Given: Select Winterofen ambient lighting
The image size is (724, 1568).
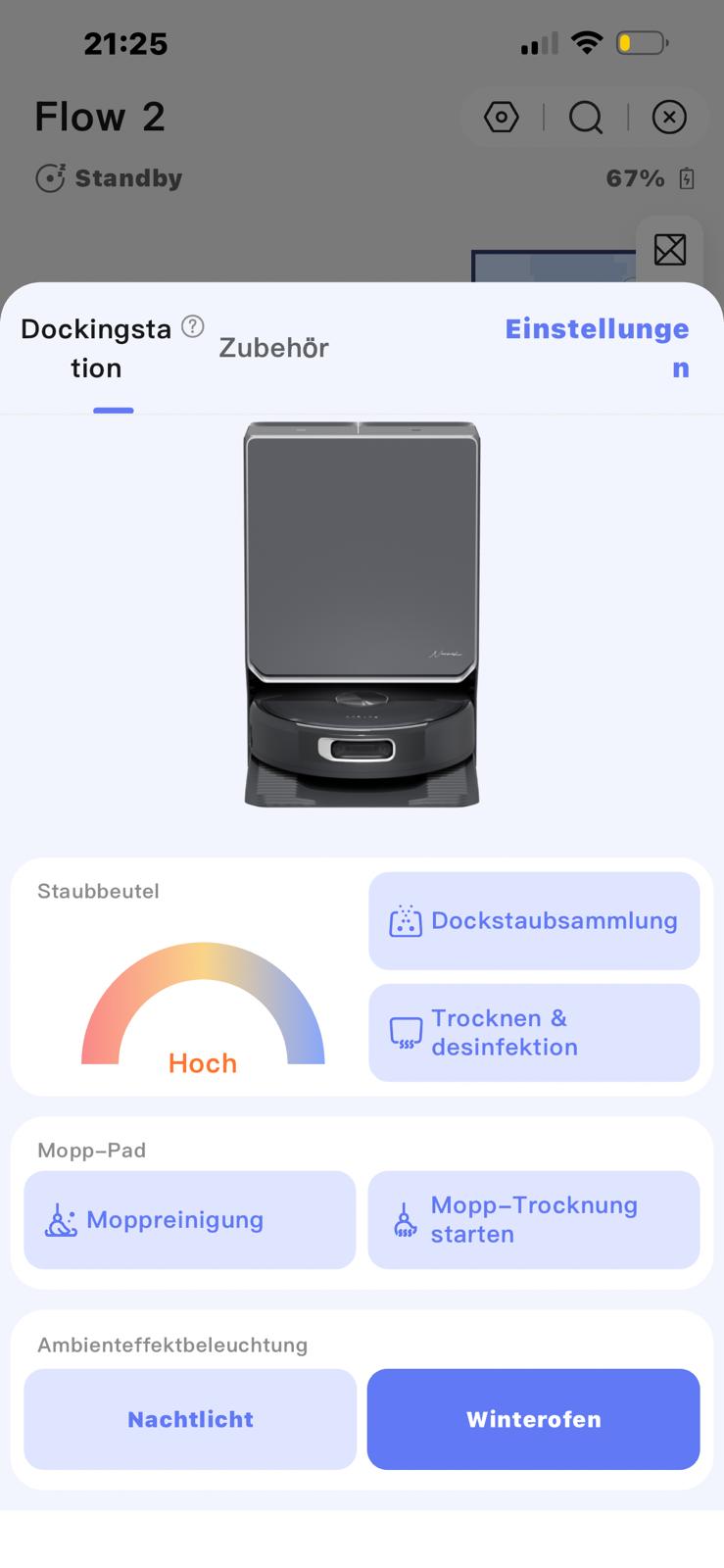Looking at the screenshot, I should (534, 1419).
